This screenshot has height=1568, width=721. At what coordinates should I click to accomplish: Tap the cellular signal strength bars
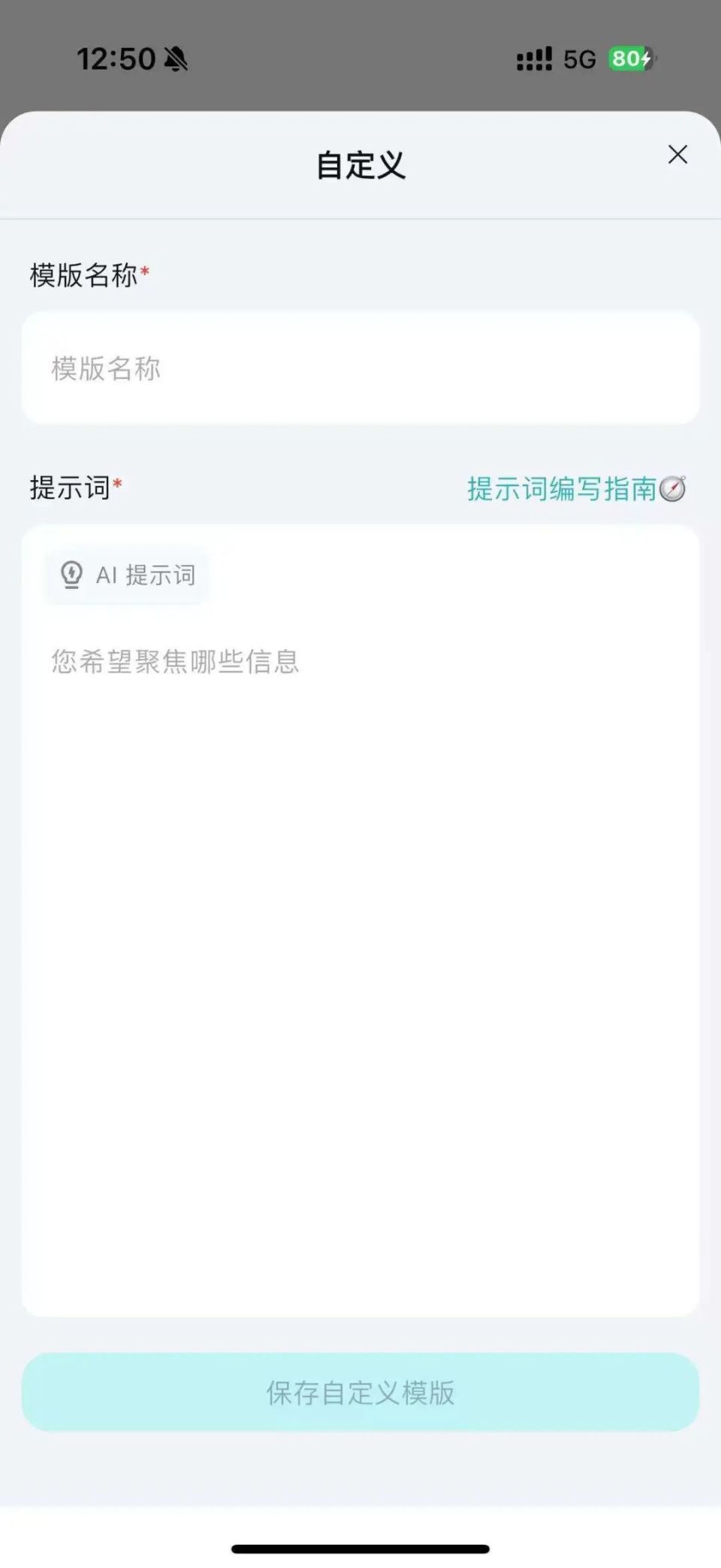534,59
